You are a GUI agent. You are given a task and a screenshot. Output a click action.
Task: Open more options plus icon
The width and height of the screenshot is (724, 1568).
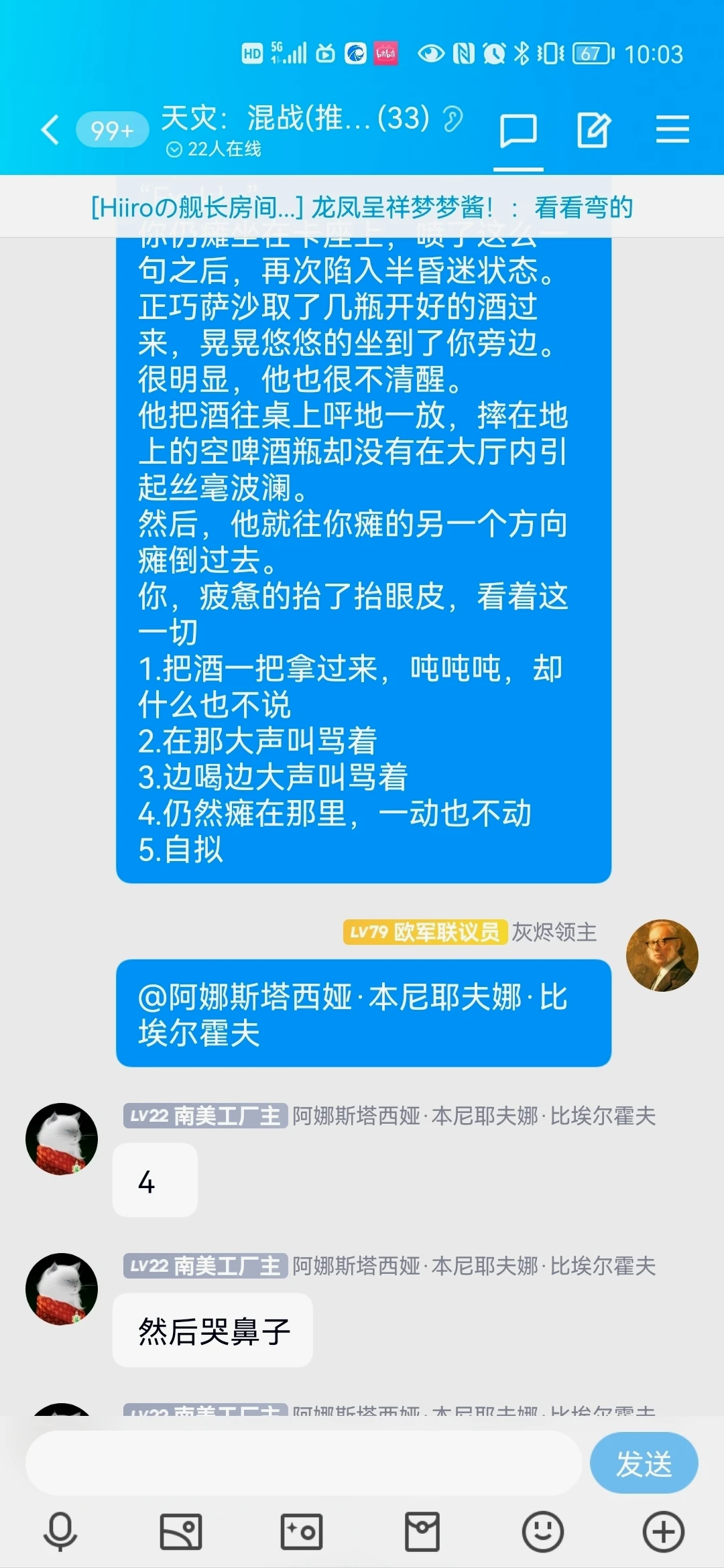click(x=663, y=1532)
